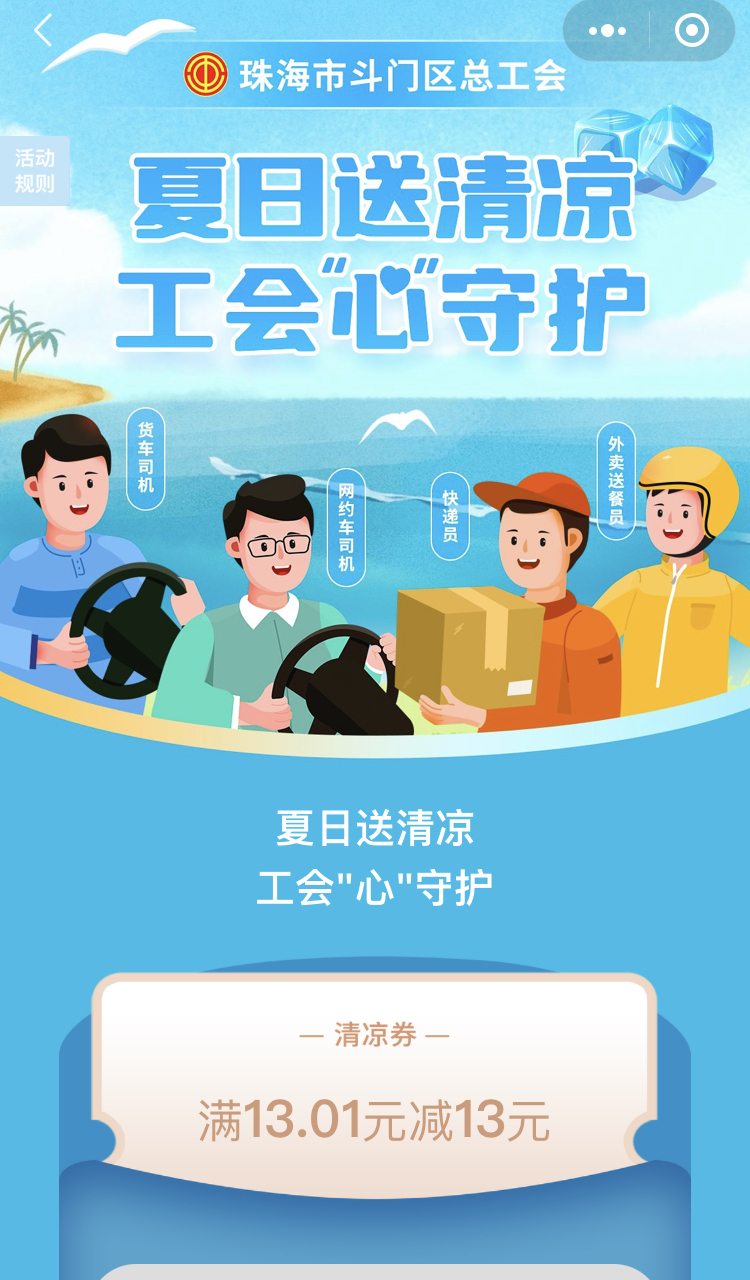Go back using the top-left arrow
750x1280 pixels.
click(43, 31)
